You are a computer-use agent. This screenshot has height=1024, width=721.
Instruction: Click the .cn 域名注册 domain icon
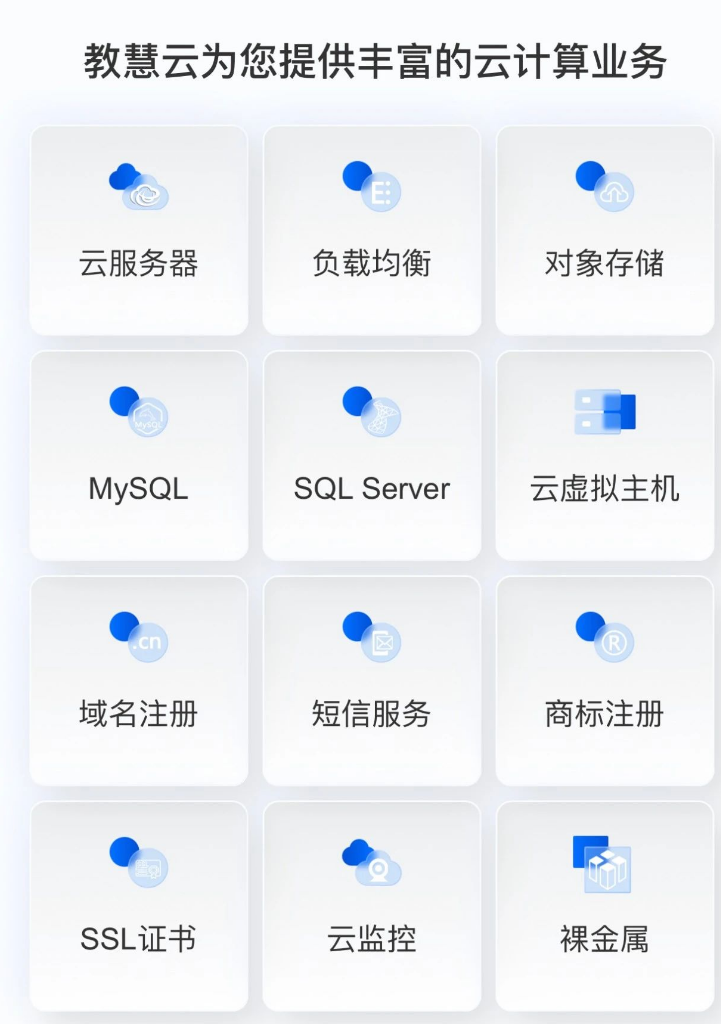pos(137,637)
